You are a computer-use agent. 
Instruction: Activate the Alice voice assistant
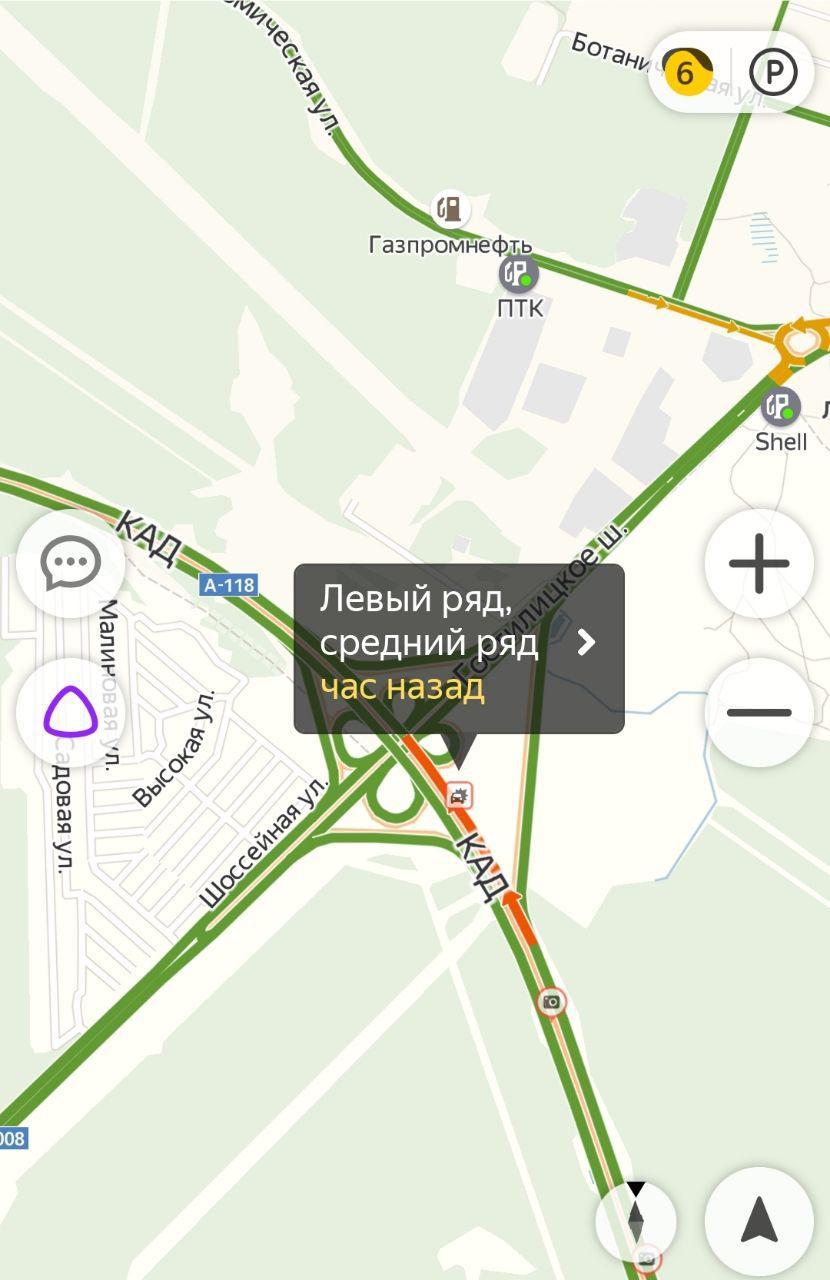[70, 713]
